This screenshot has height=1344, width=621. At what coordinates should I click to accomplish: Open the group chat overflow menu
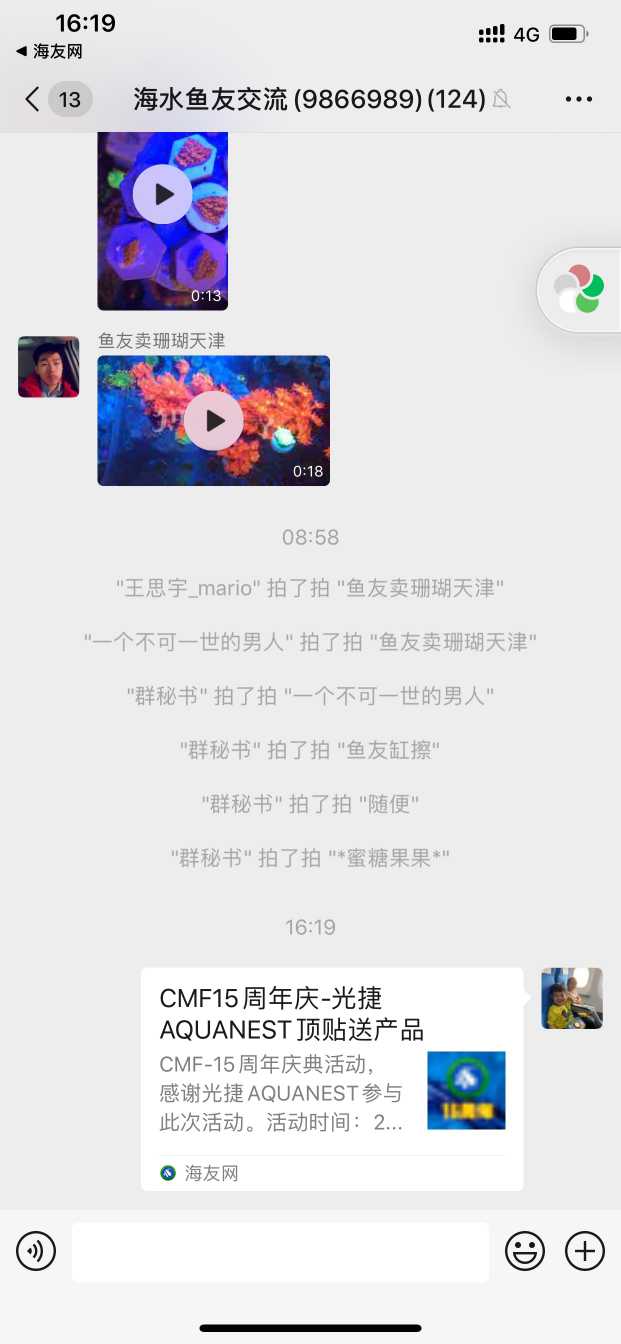coord(579,99)
